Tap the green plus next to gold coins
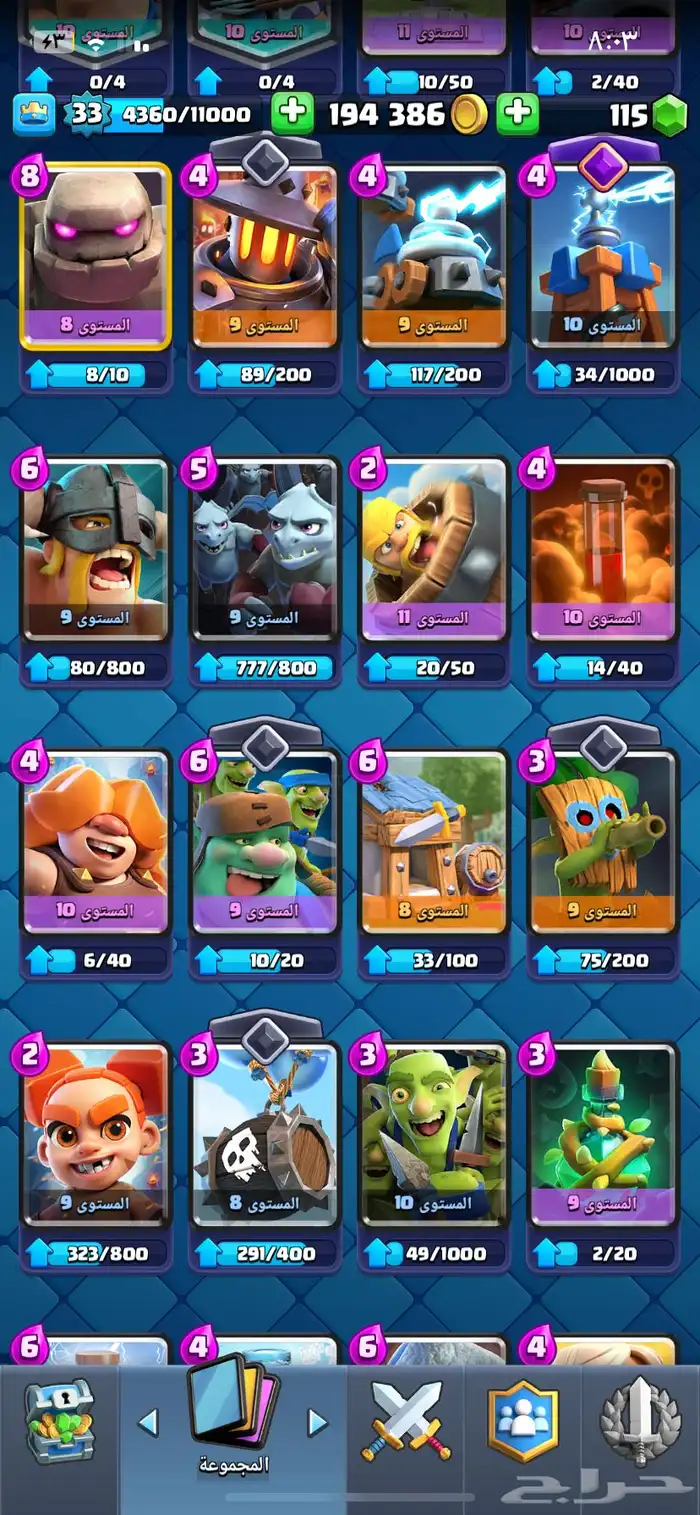Viewport: 700px width, 1515px height. coord(517,113)
